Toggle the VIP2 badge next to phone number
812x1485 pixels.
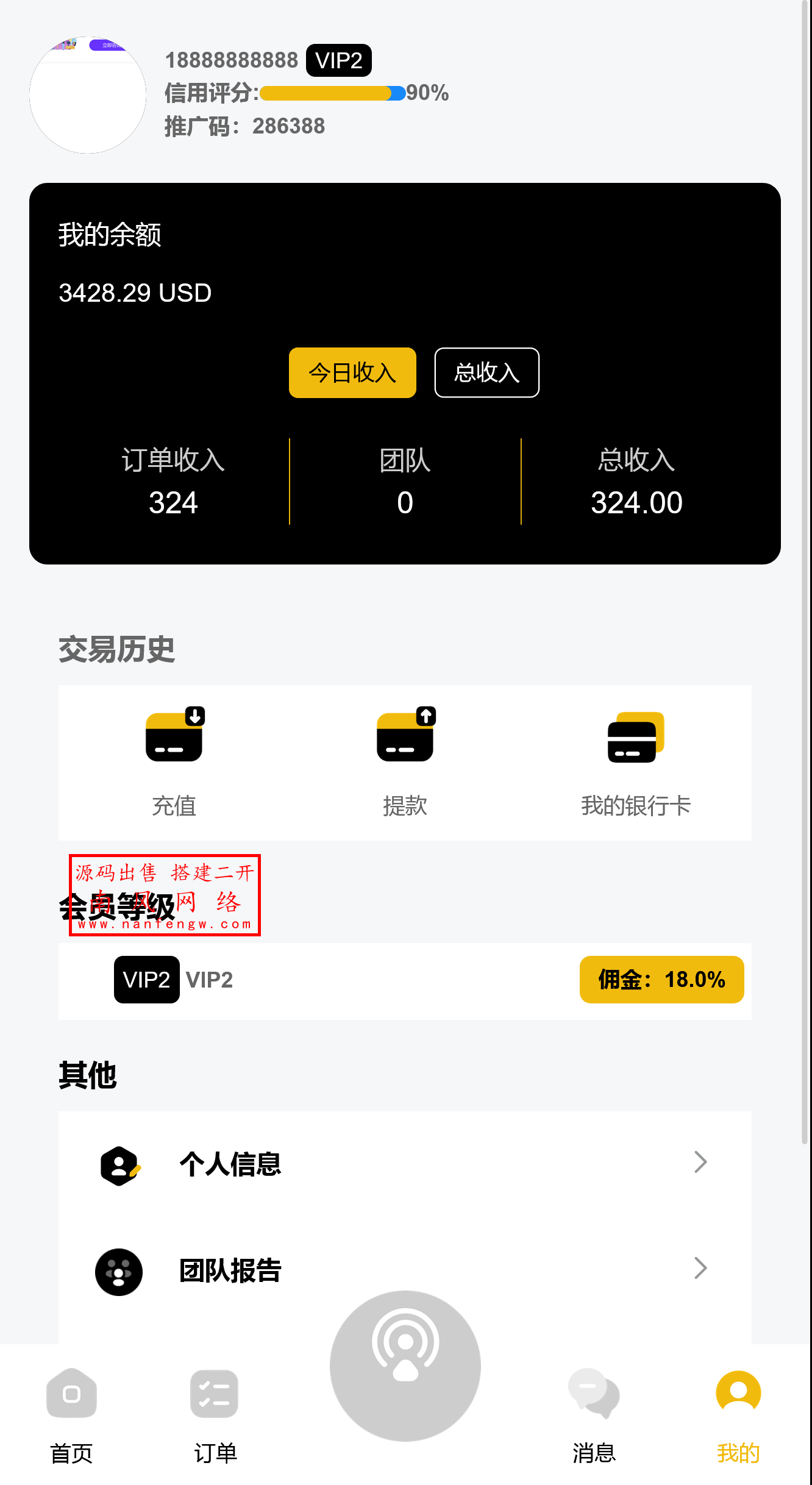338,60
